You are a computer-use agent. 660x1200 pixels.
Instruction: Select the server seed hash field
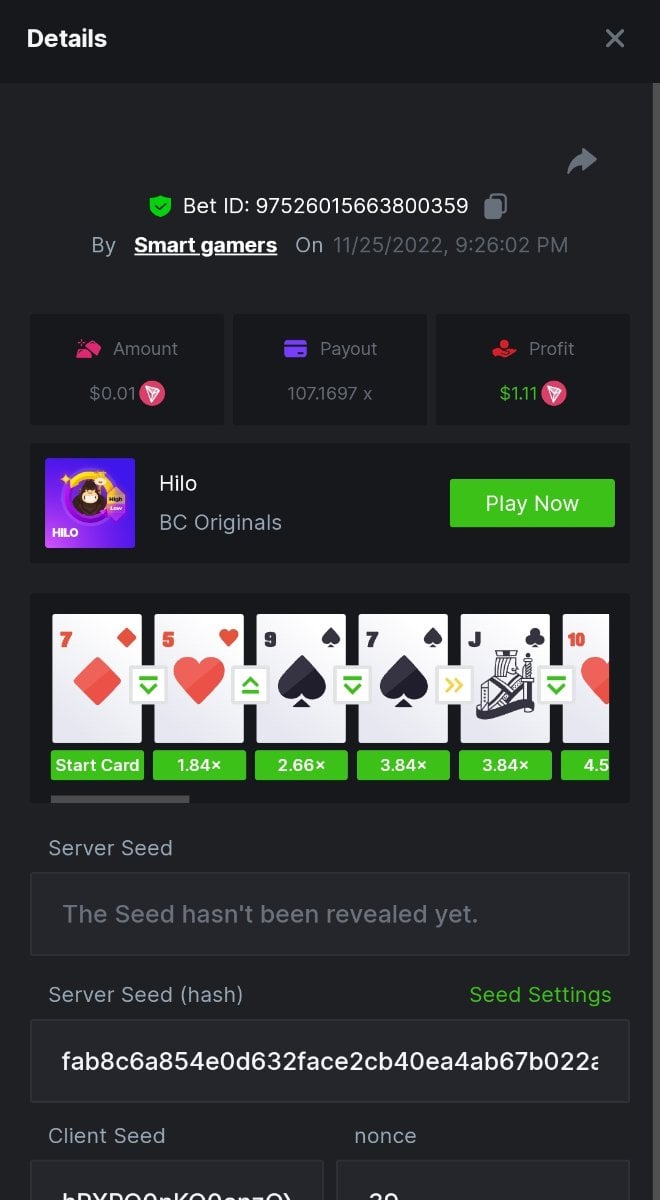click(x=330, y=1060)
